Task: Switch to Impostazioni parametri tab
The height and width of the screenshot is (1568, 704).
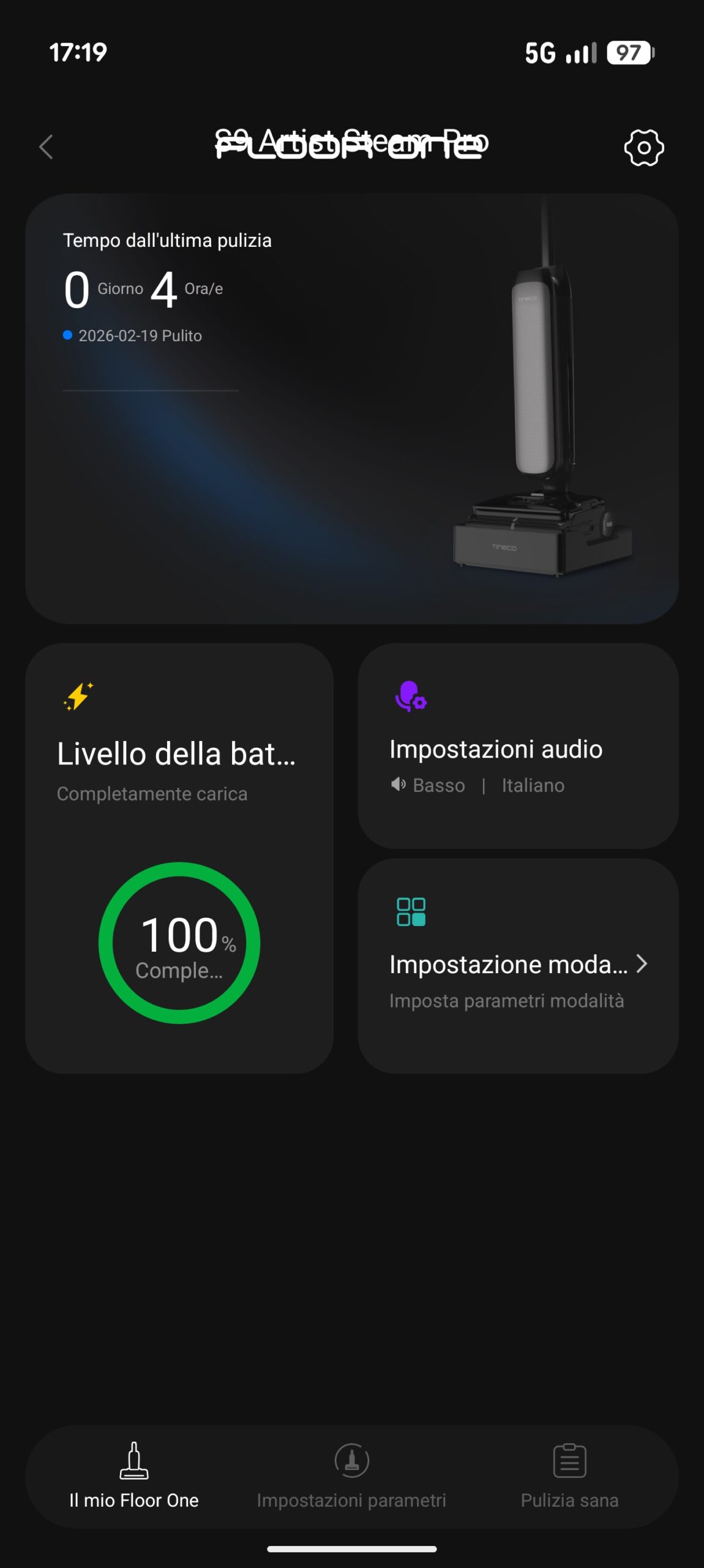Action: pyautogui.click(x=351, y=1475)
